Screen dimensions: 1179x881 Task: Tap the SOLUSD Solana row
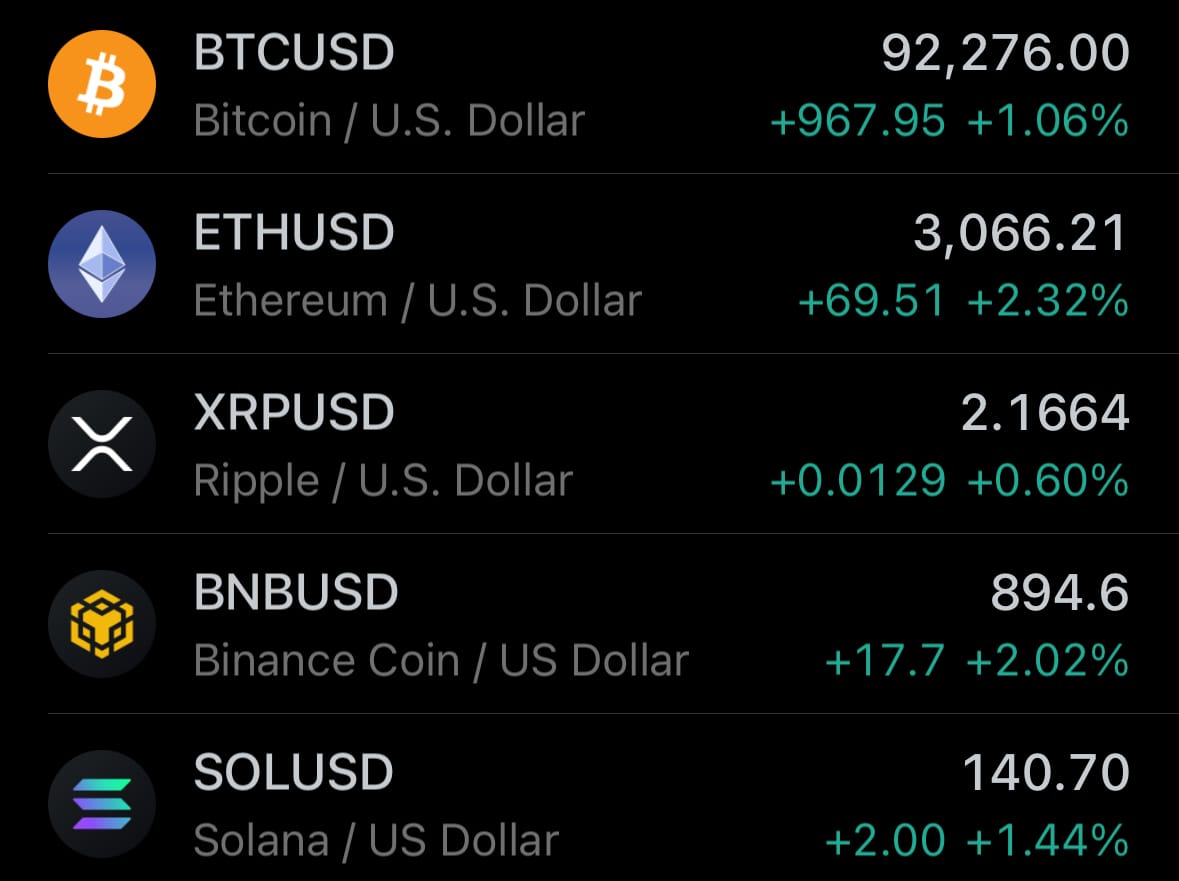pos(589,805)
